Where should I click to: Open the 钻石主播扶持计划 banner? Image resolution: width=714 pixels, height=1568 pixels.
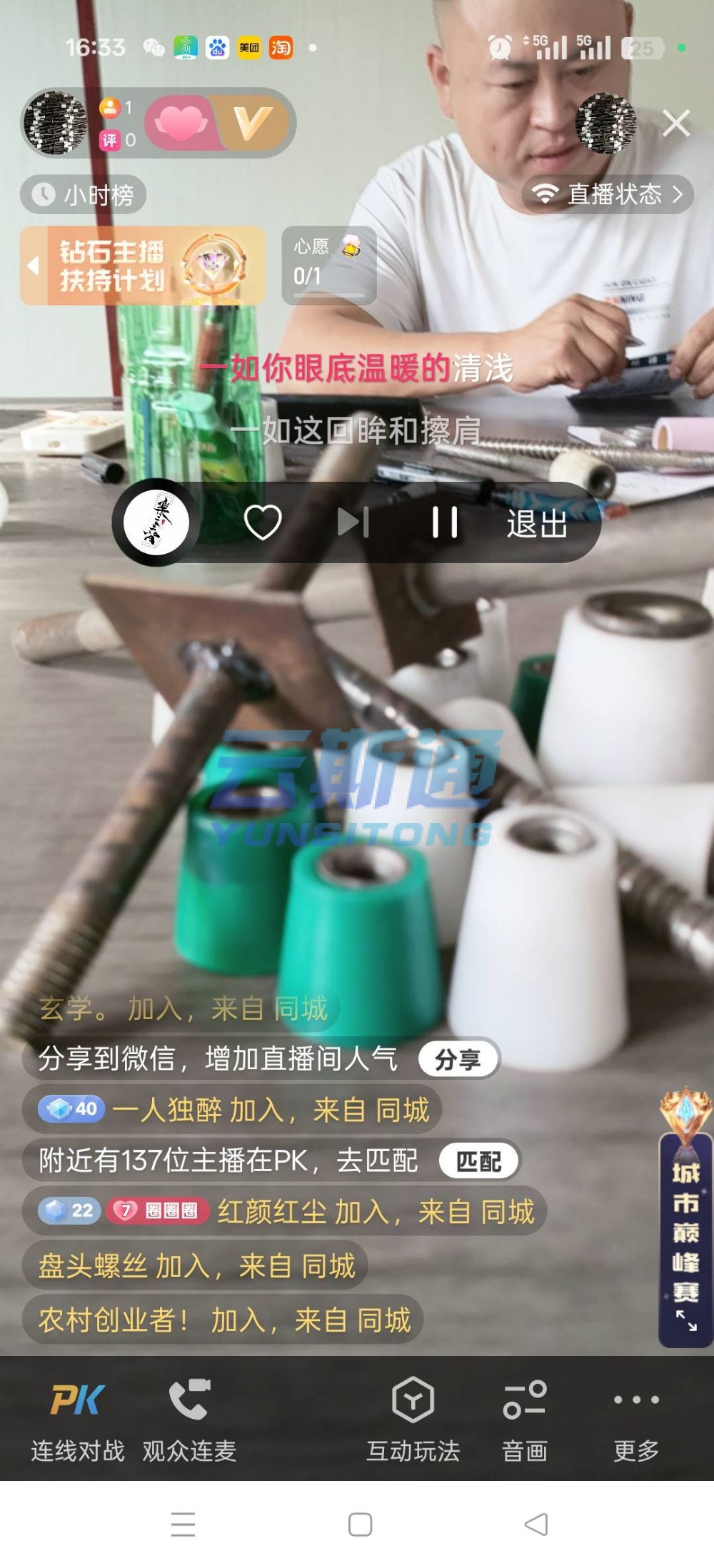coord(144,265)
